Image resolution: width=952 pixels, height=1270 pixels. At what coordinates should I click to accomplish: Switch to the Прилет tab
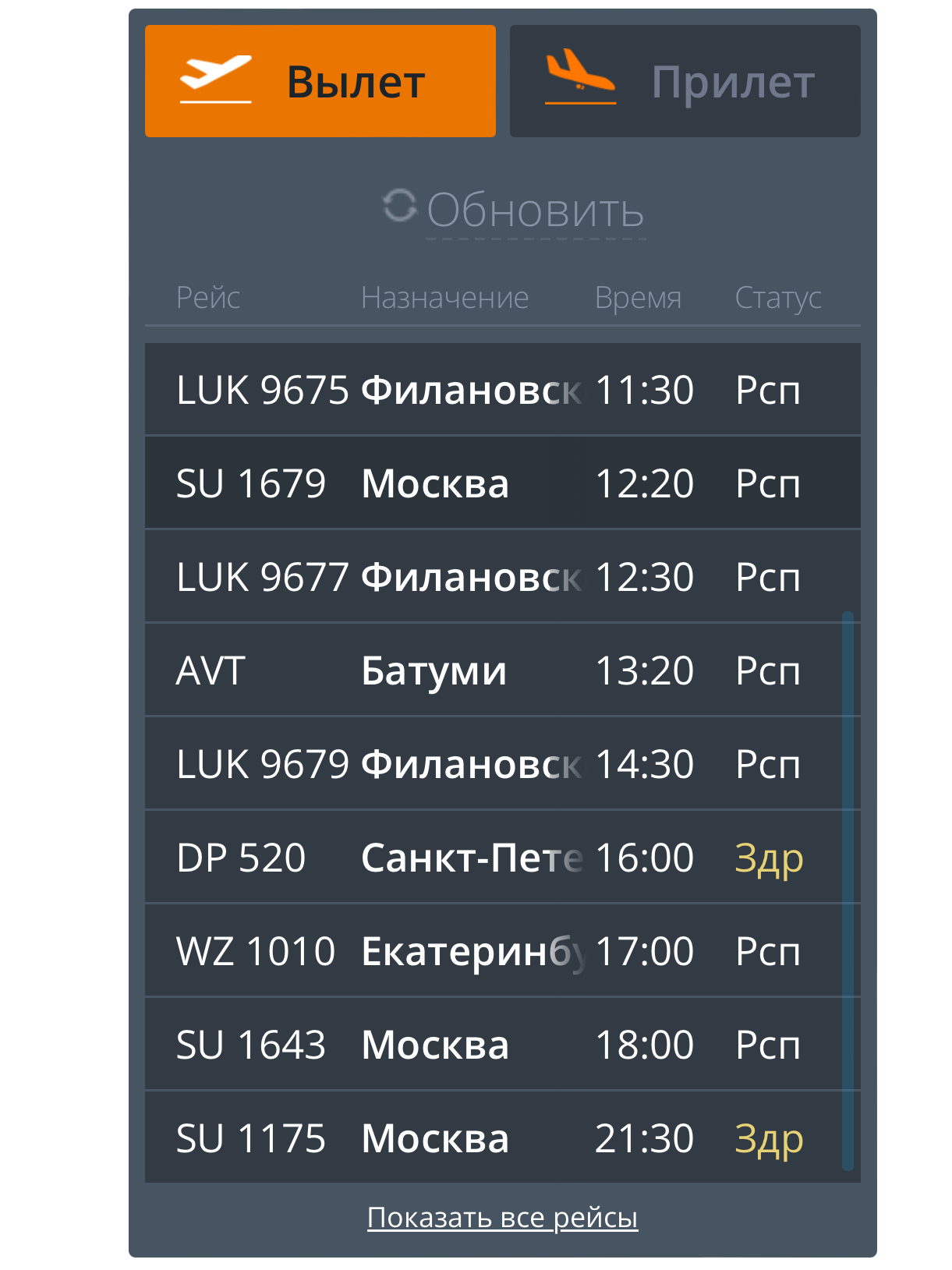tap(685, 81)
